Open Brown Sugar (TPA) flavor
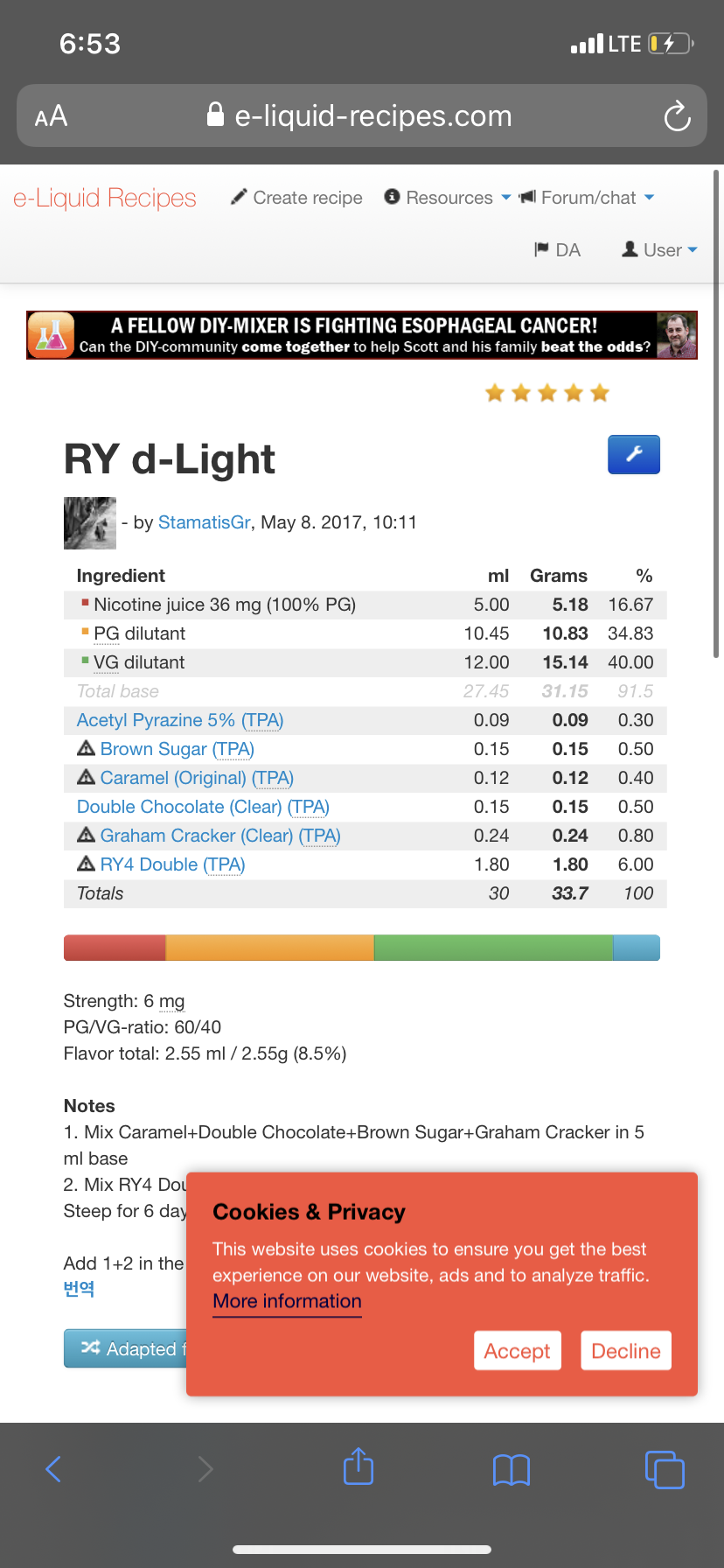 [x=178, y=749]
